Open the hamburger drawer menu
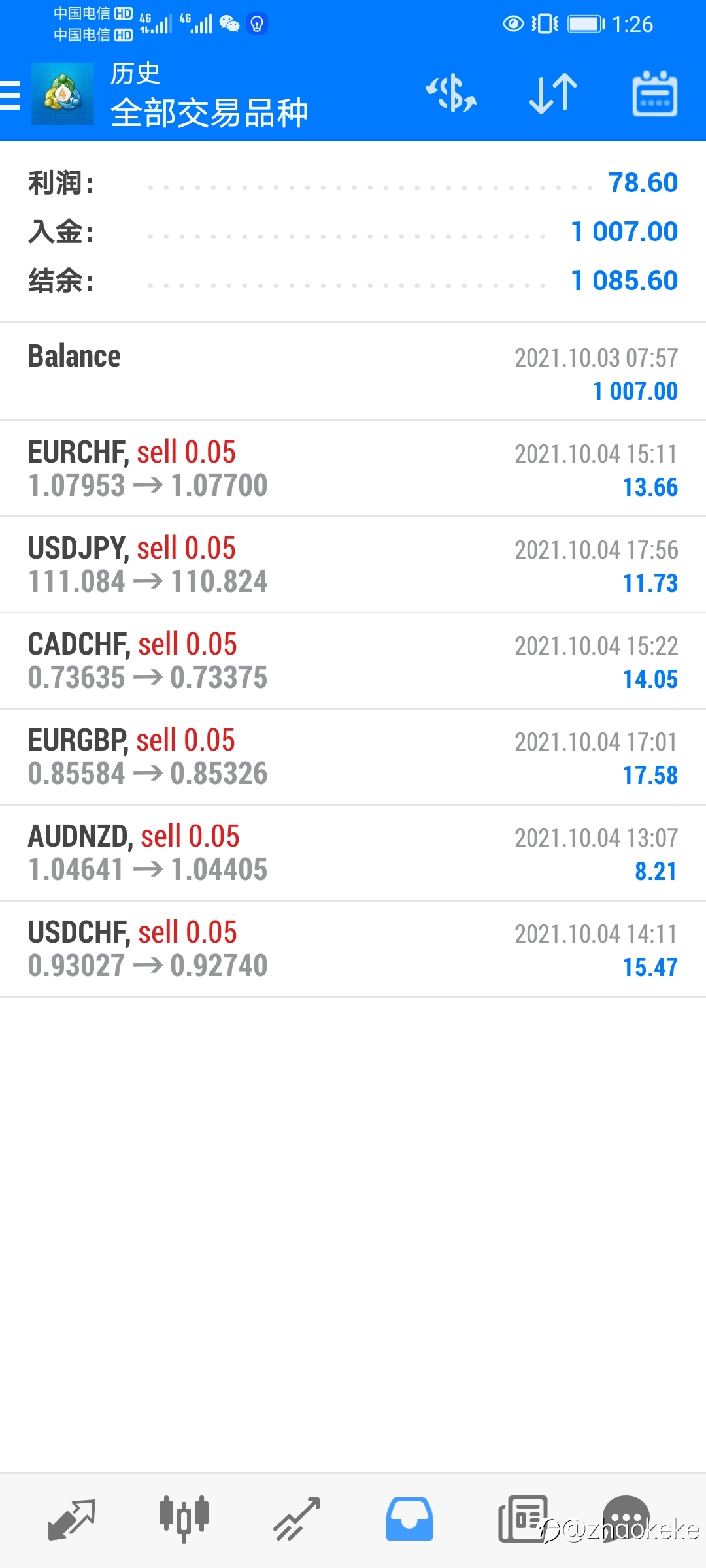Viewport: 706px width, 1568px height. pyautogui.click(x=10, y=95)
